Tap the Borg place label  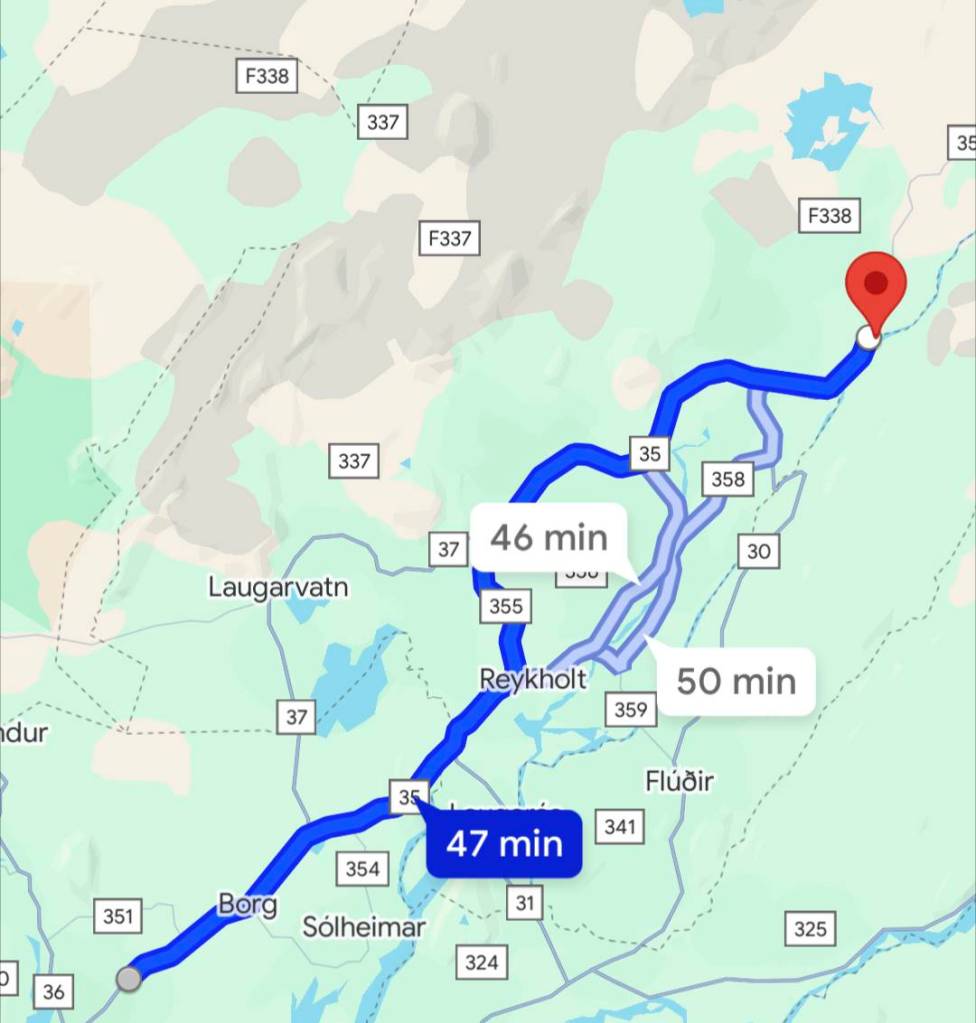pyautogui.click(x=247, y=904)
